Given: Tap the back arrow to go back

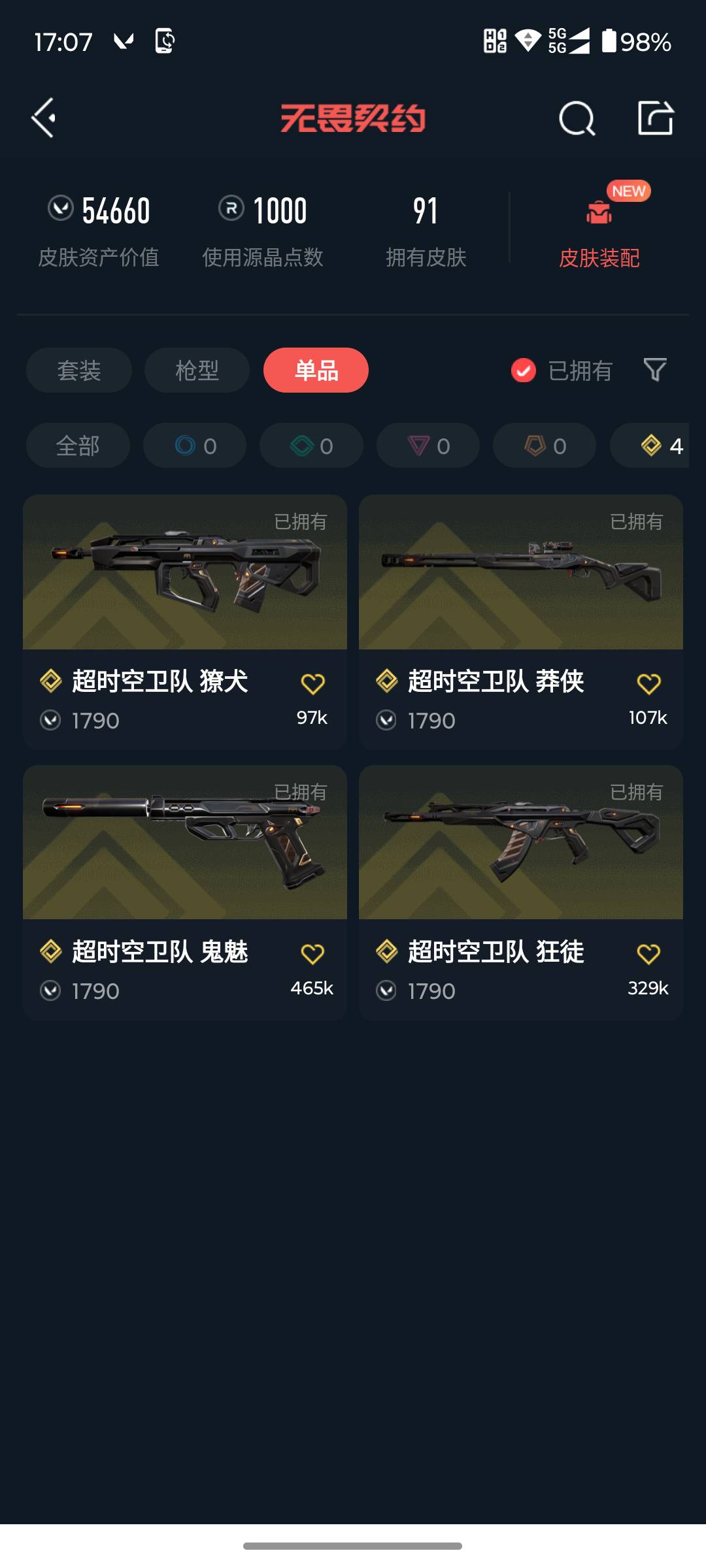Looking at the screenshot, I should coord(43,118).
